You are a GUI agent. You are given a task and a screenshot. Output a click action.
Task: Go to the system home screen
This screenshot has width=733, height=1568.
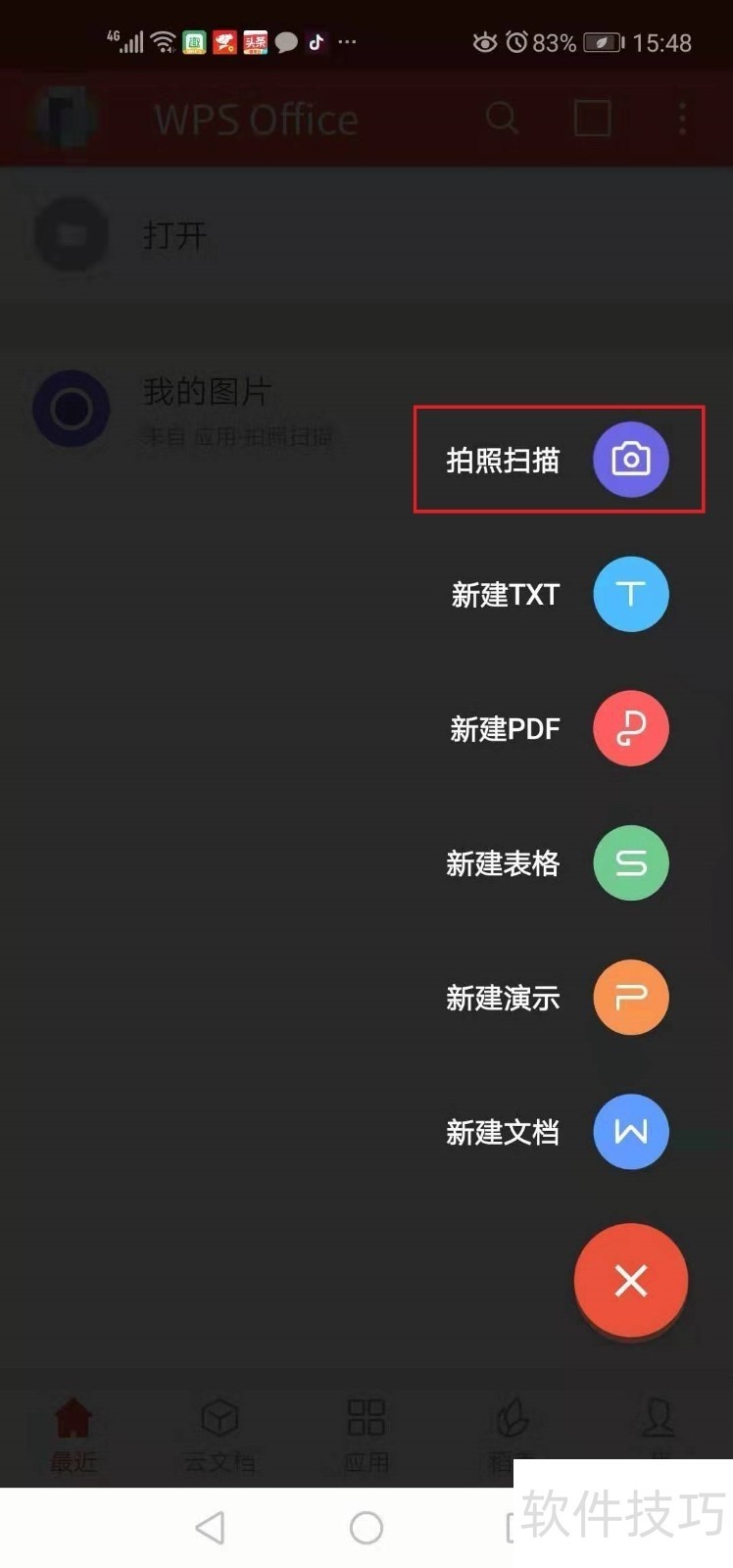click(x=366, y=1527)
